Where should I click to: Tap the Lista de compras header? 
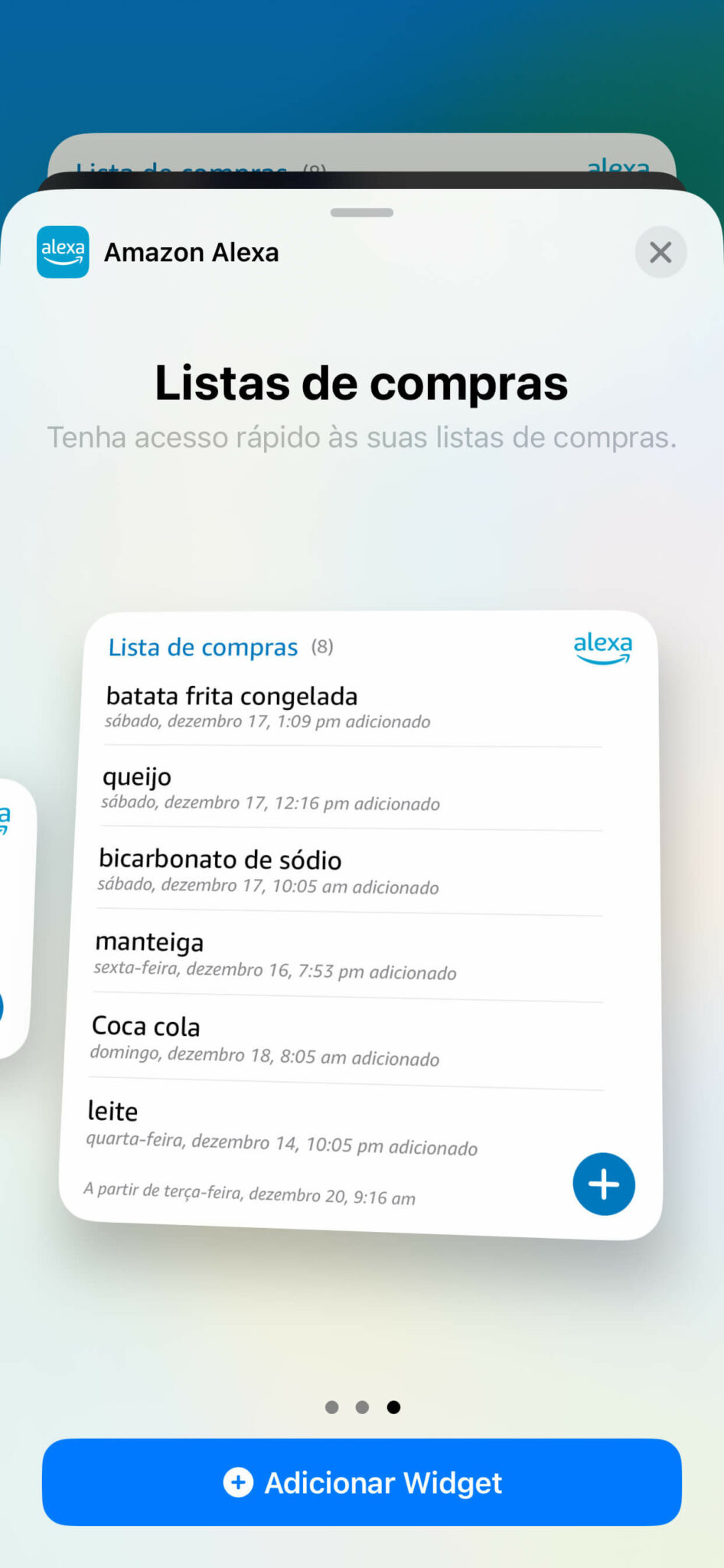(x=203, y=647)
